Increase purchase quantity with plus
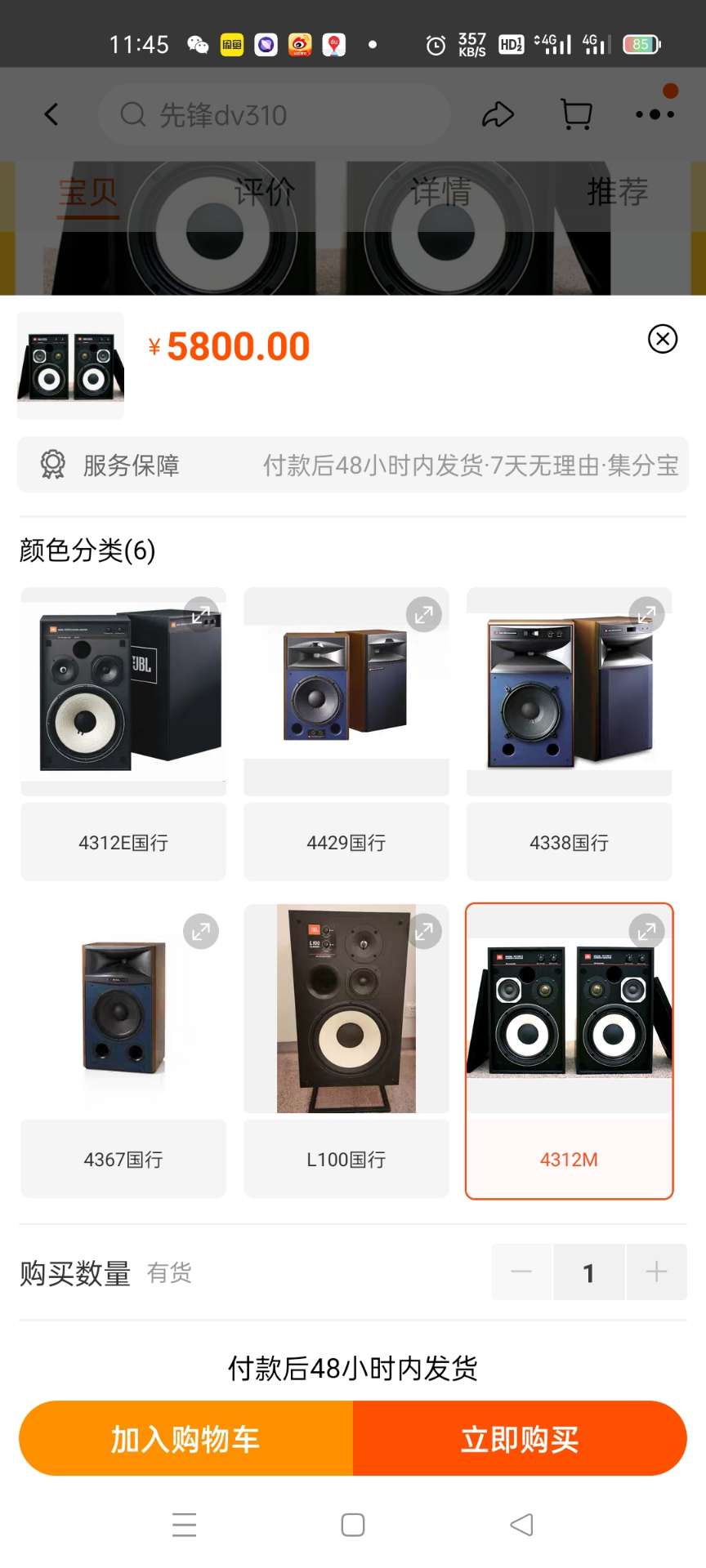 (656, 1272)
